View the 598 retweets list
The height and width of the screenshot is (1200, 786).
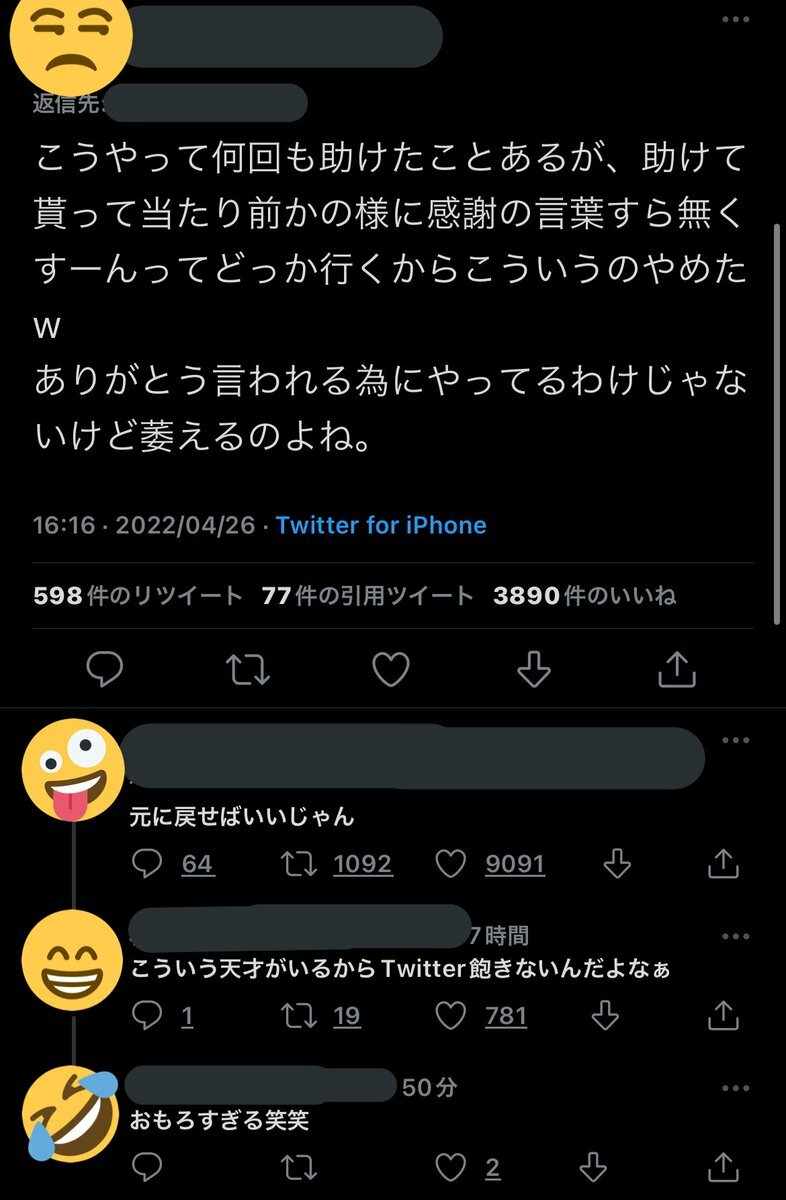click(x=137, y=596)
